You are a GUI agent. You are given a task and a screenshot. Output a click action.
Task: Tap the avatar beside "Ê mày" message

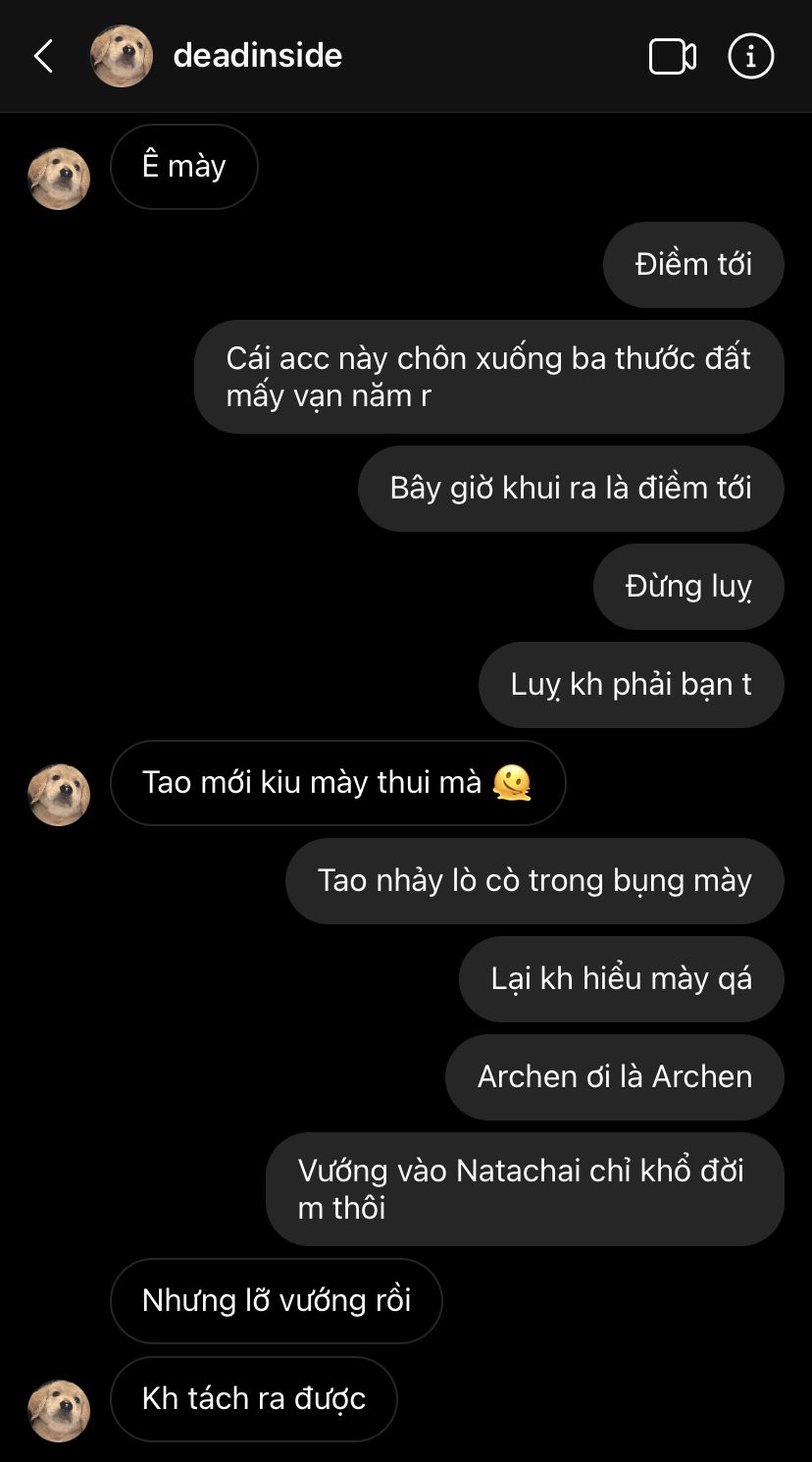[x=59, y=178]
